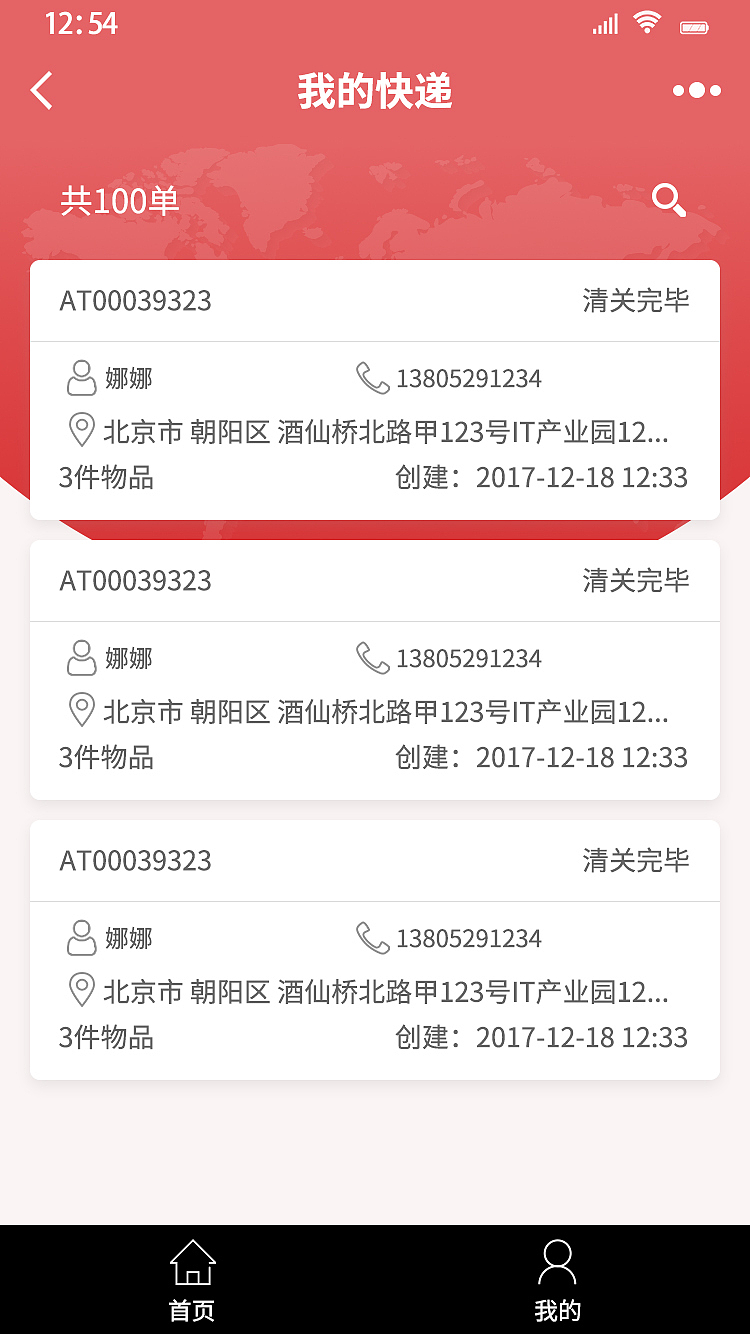The width and height of the screenshot is (750, 1334).
Task: Click 3件物品 in the third card
Action: [105, 1038]
